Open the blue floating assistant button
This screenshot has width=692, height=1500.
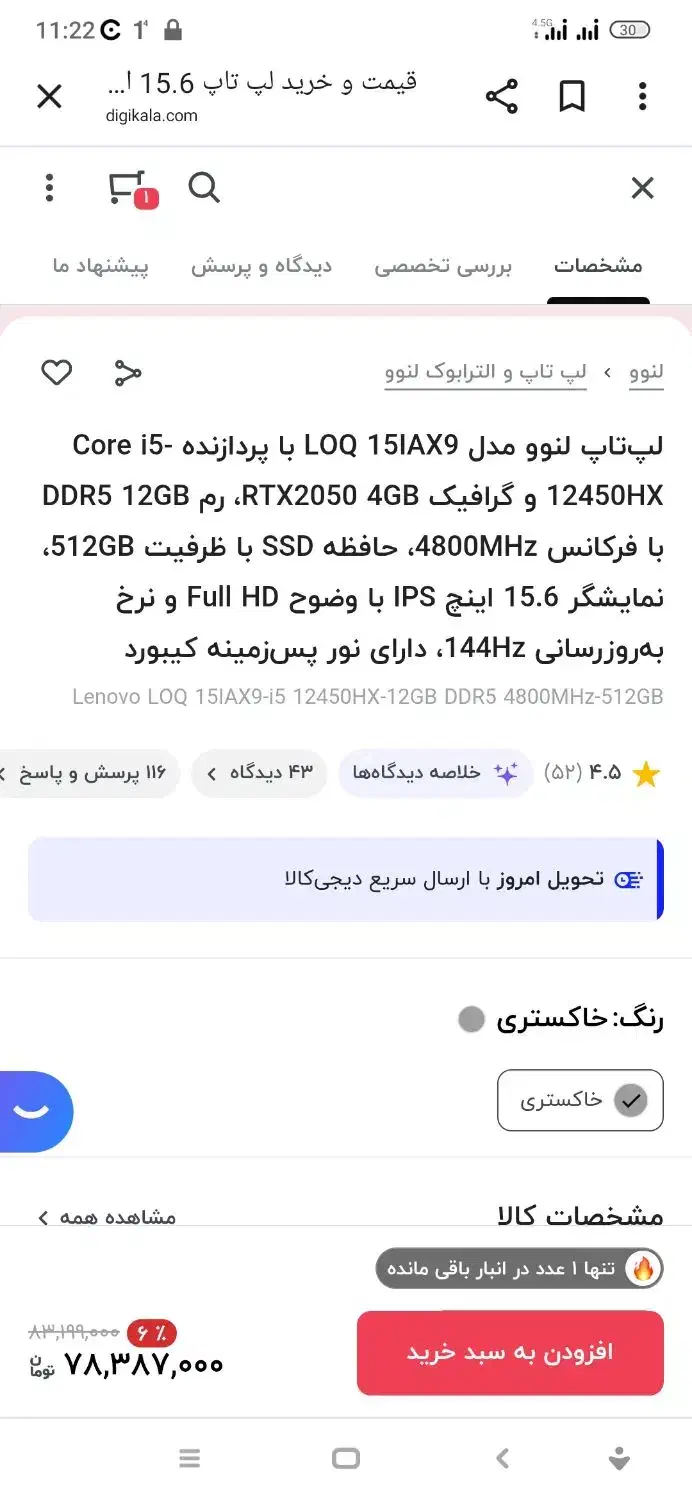coord(35,1112)
